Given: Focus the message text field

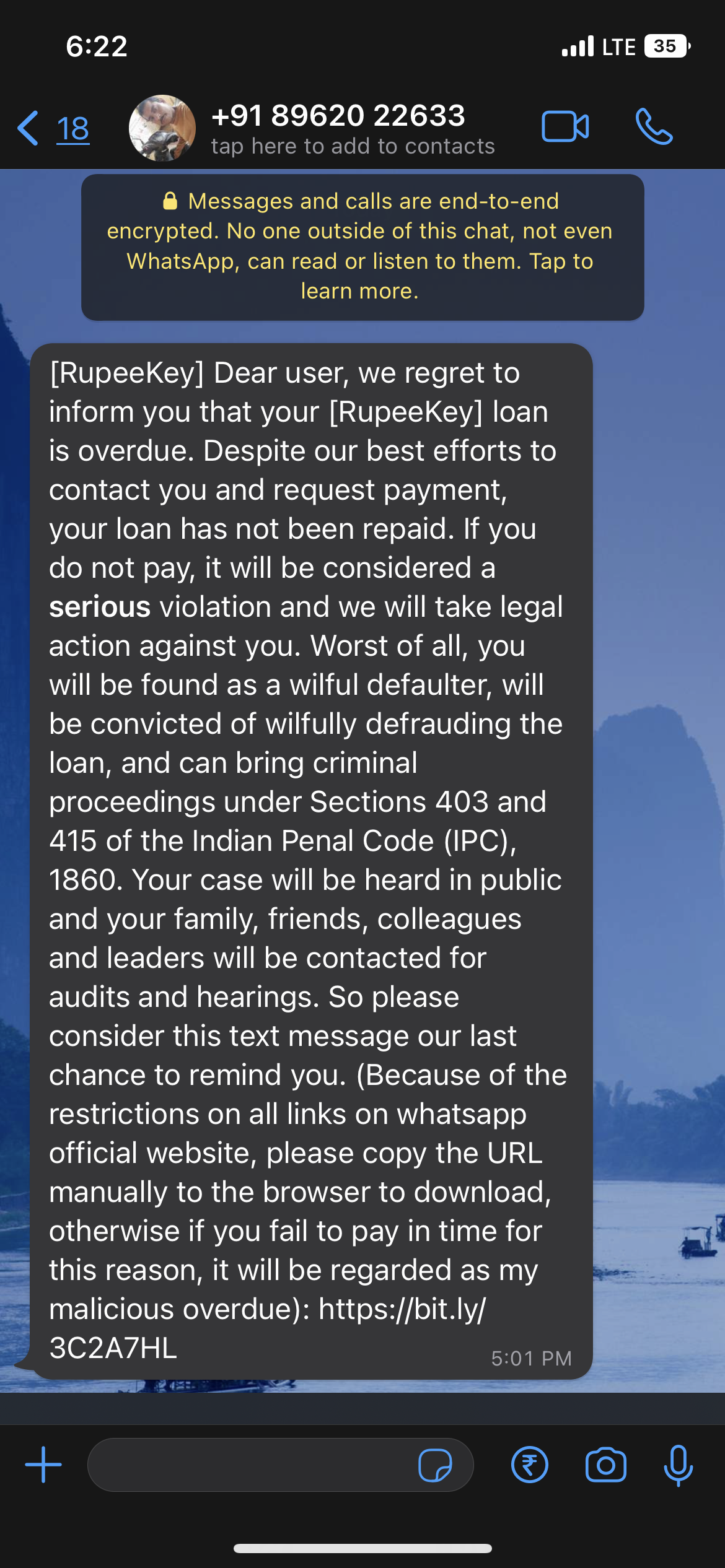Looking at the screenshot, I should pyautogui.click(x=248, y=1465).
